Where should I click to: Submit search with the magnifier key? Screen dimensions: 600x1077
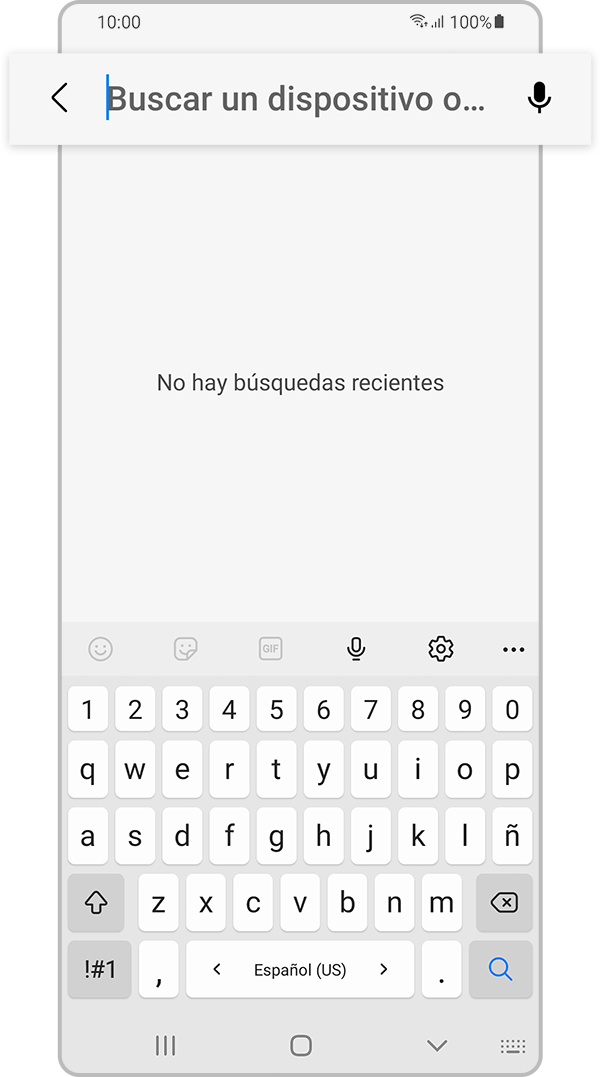pos(500,969)
